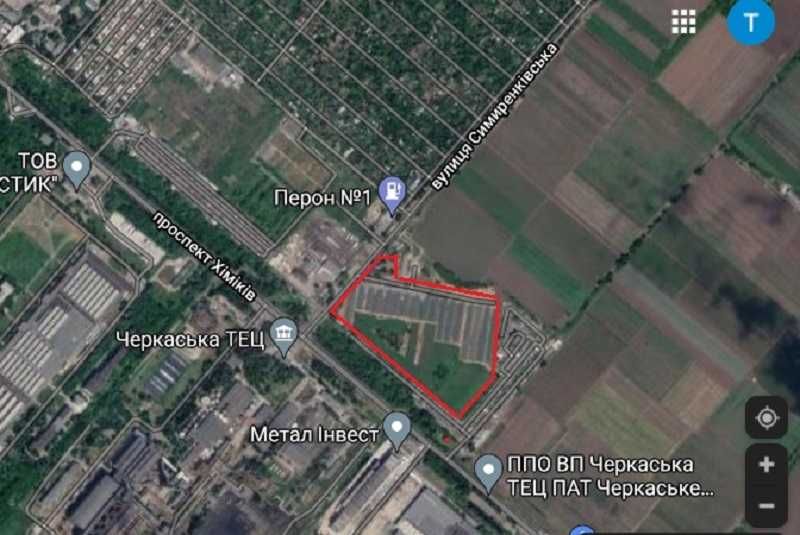Open the Google apps grid
Image resolution: width=800 pixels, height=535 pixels.
684,22
